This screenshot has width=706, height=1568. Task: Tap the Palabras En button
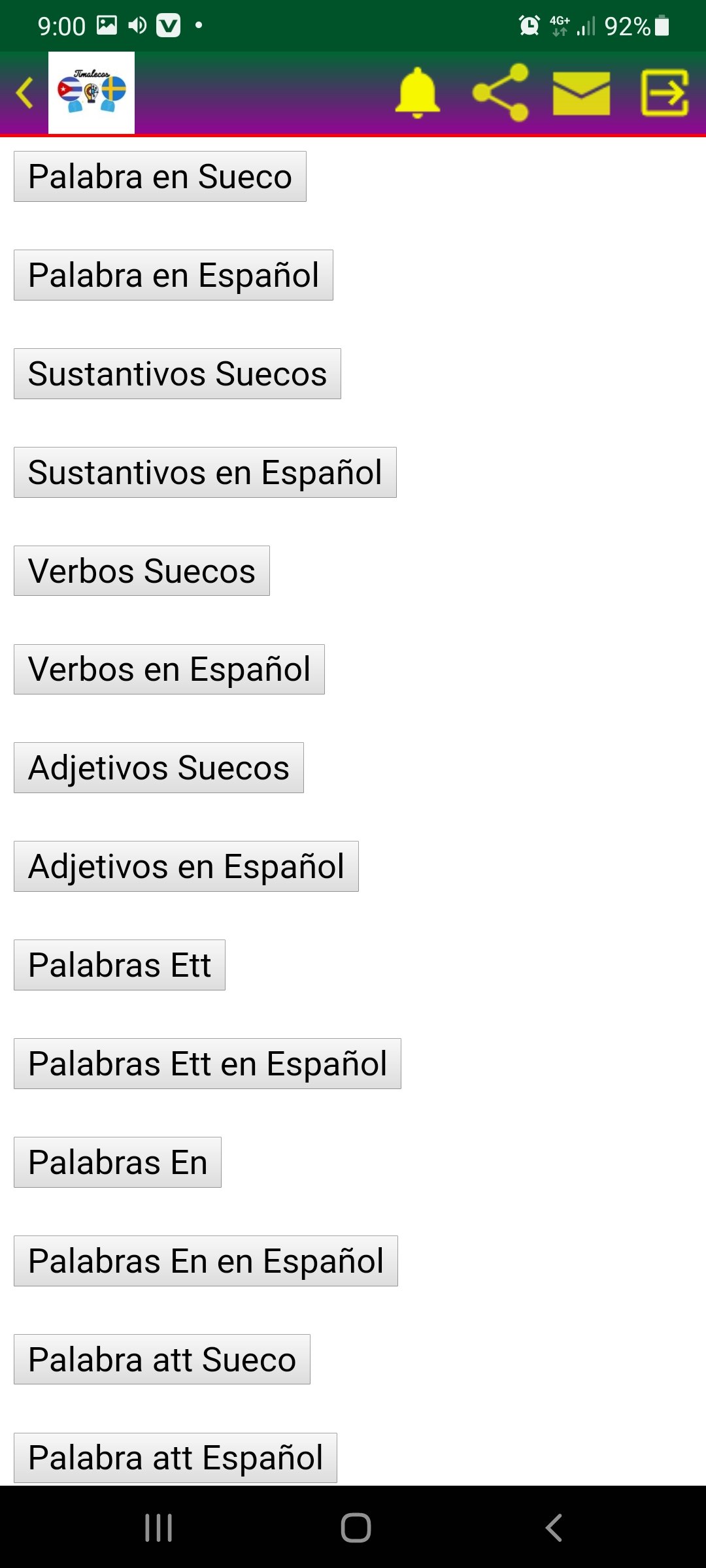[x=118, y=1162]
